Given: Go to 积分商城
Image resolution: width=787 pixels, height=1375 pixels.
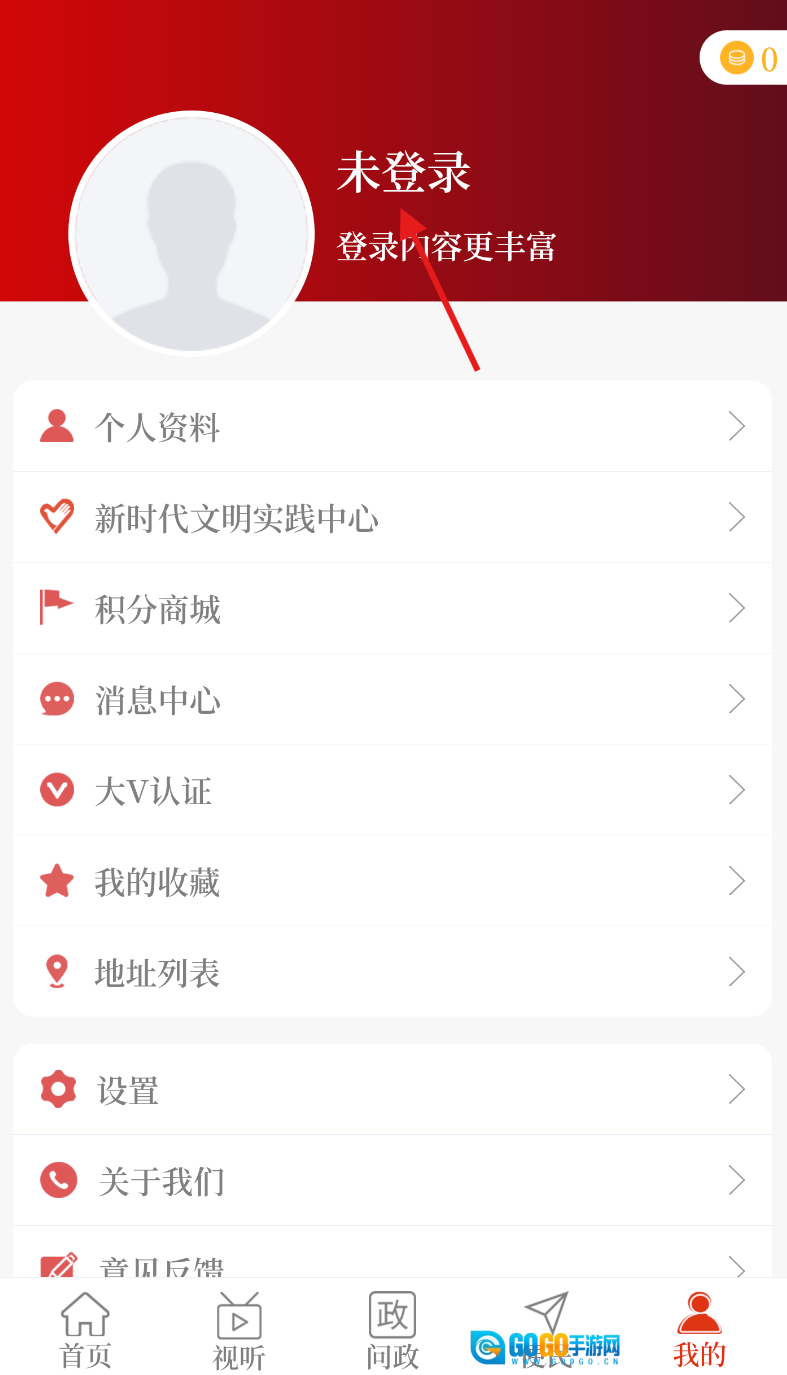Looking at the screenshot, I should [x=392, y=609].
